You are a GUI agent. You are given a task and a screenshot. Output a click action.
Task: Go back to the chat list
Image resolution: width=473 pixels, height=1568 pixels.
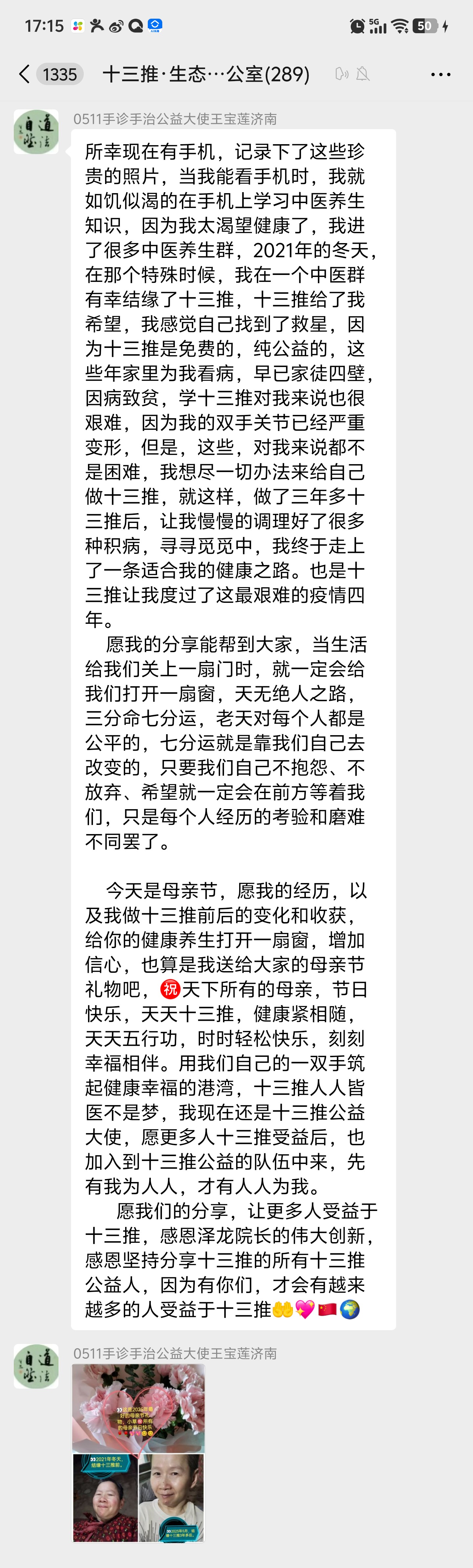[x=24, y=74]
